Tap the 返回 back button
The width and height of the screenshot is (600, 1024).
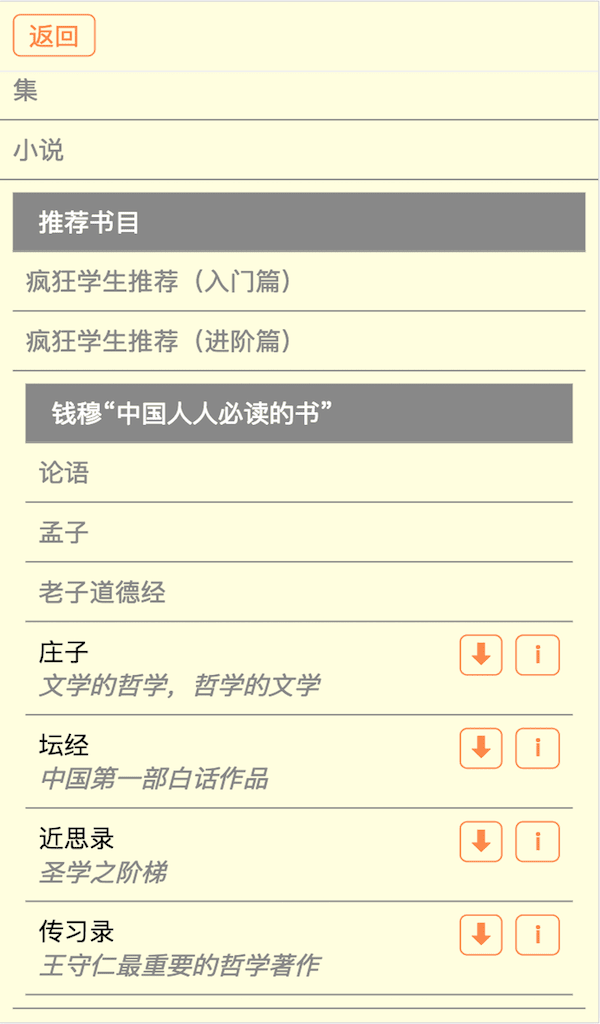point(54,36)
